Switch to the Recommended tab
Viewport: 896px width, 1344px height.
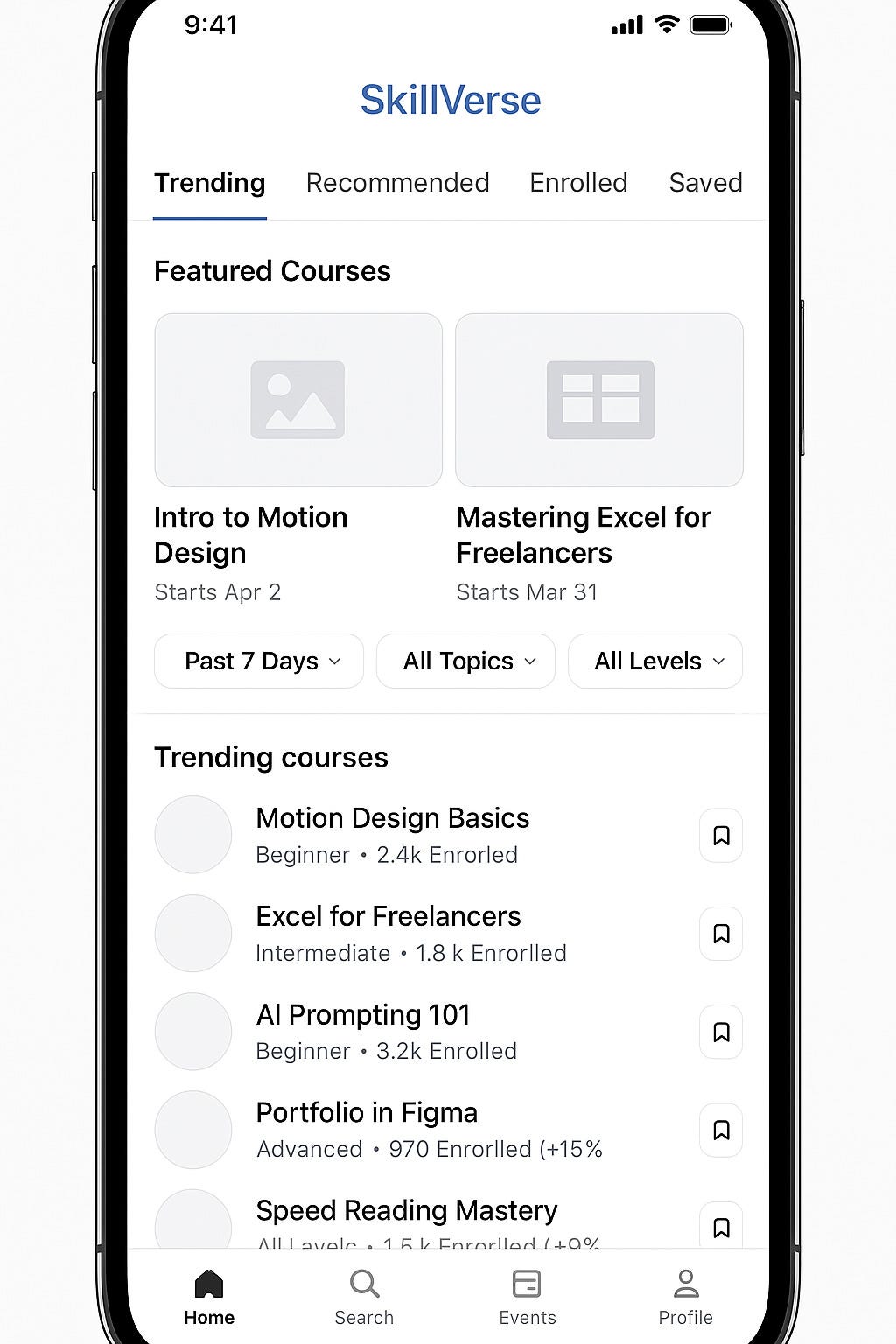(397, 183)
